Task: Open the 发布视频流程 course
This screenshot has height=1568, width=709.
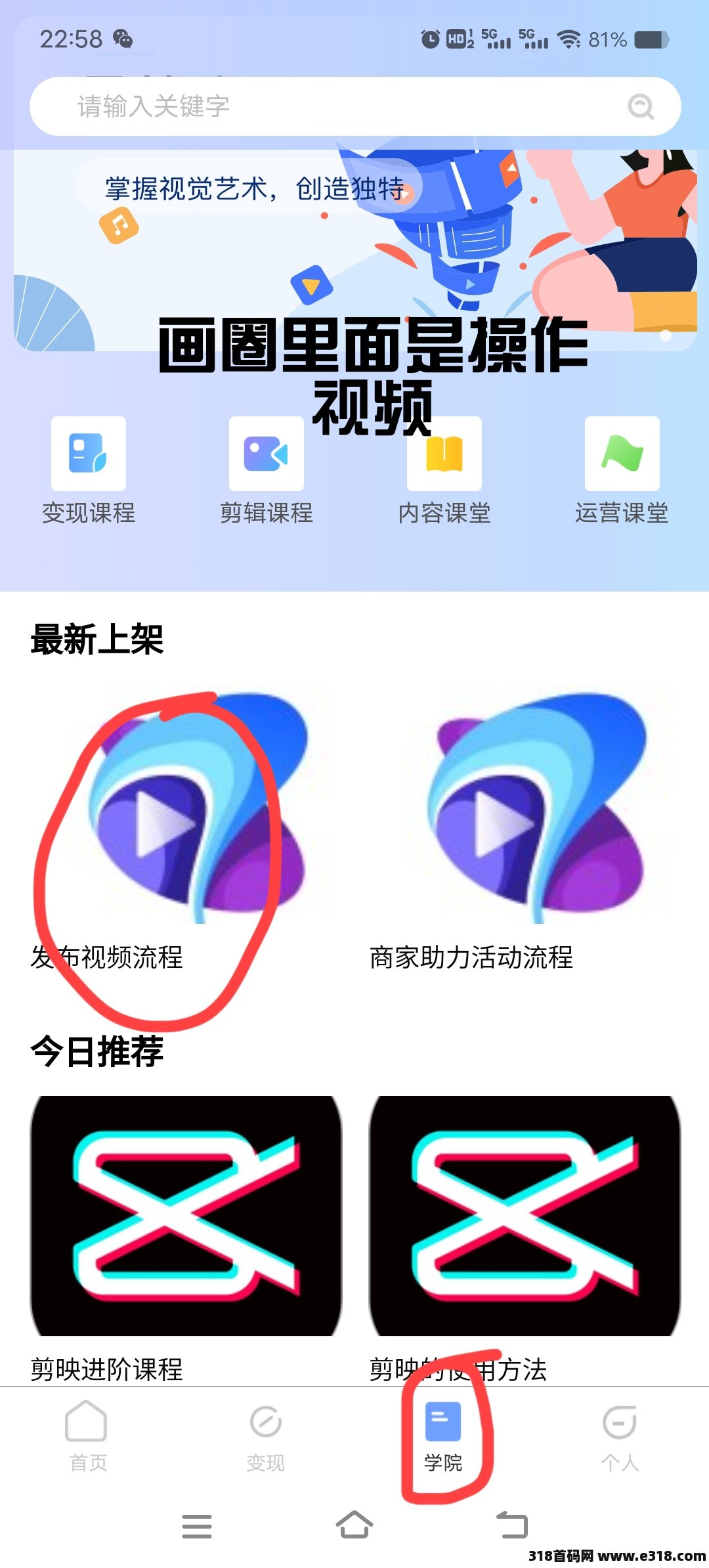Action: (x=185, y=827)
